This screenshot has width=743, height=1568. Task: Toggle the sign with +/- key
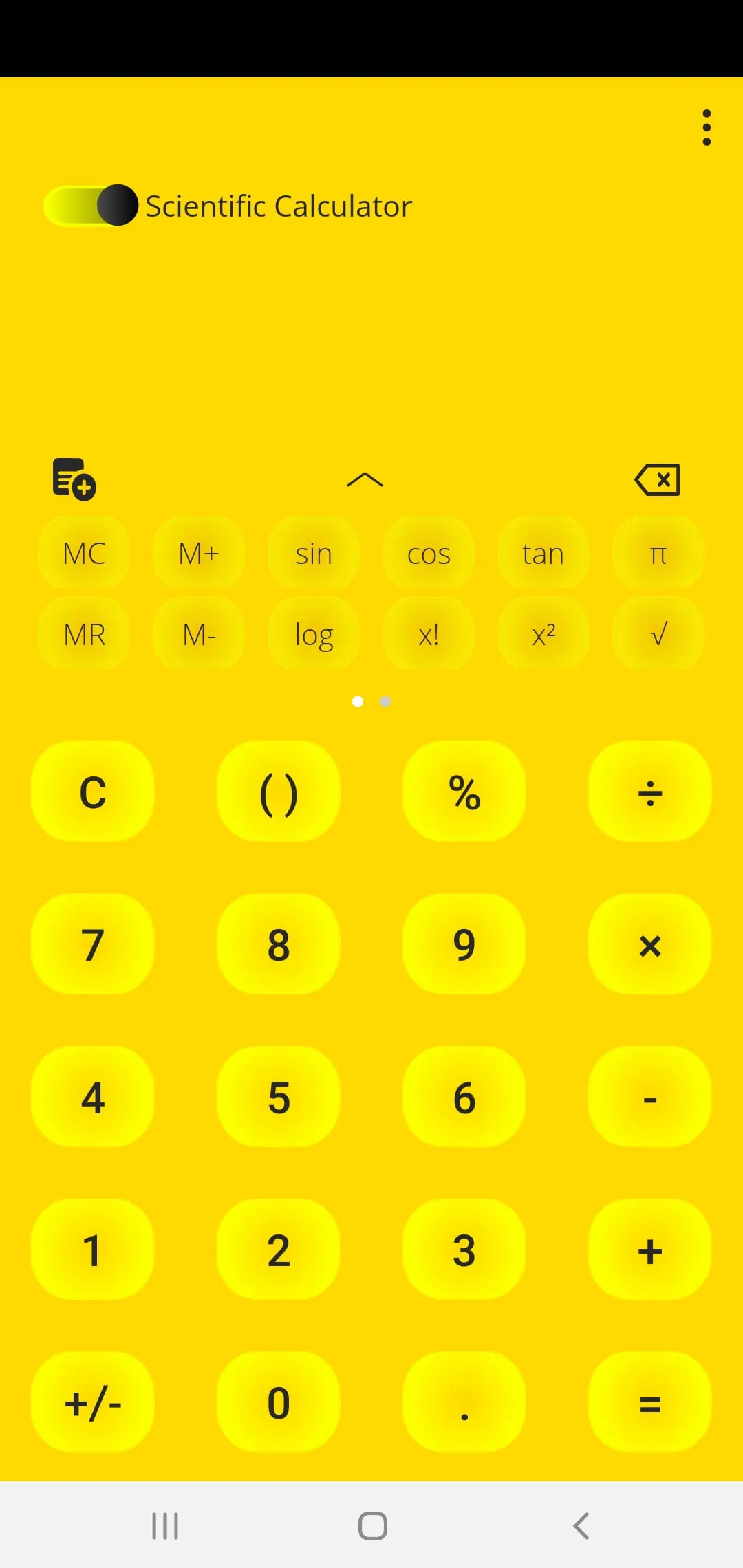pyautogui.click(x=93, y=1403)
